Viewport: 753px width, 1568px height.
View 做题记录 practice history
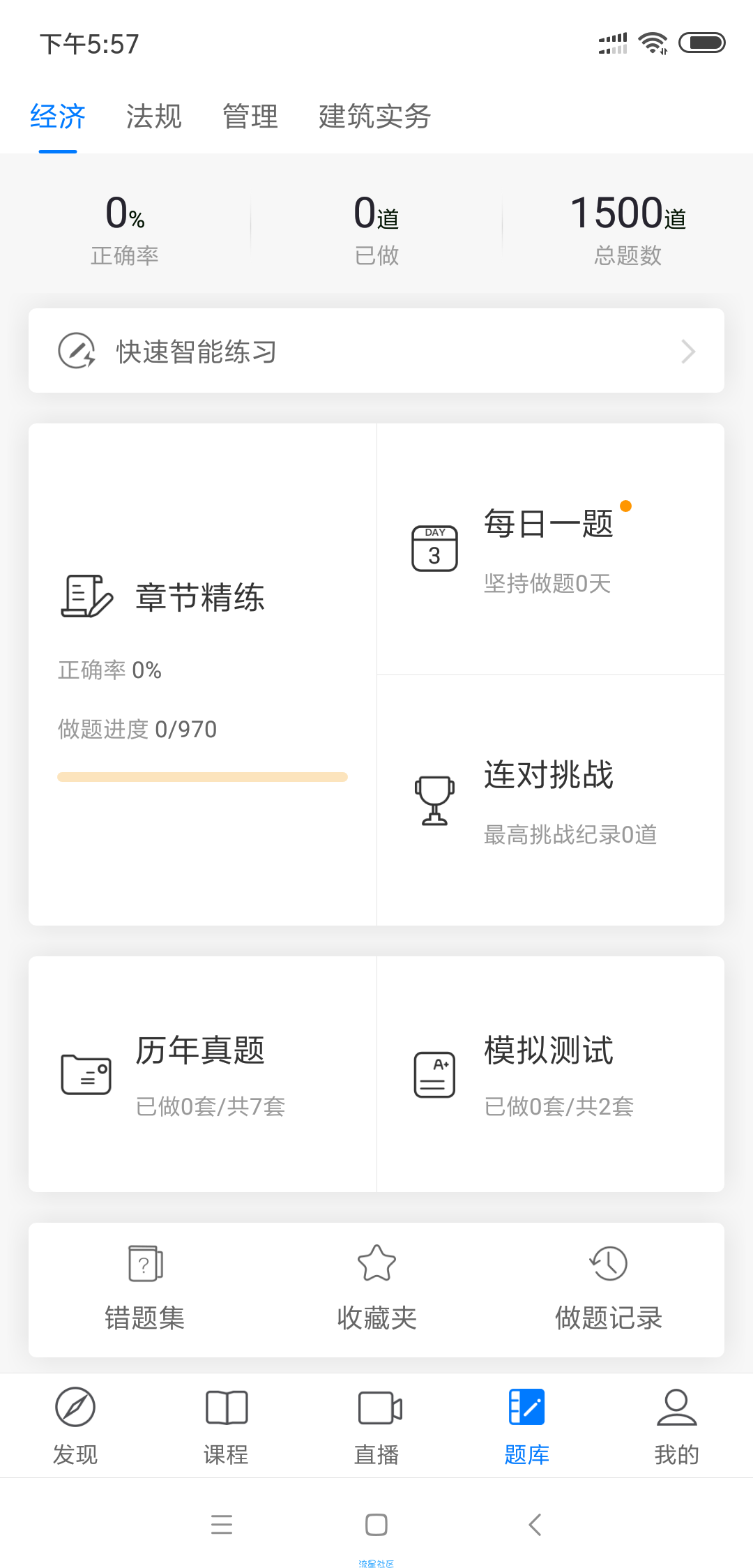coord(608,1289)
